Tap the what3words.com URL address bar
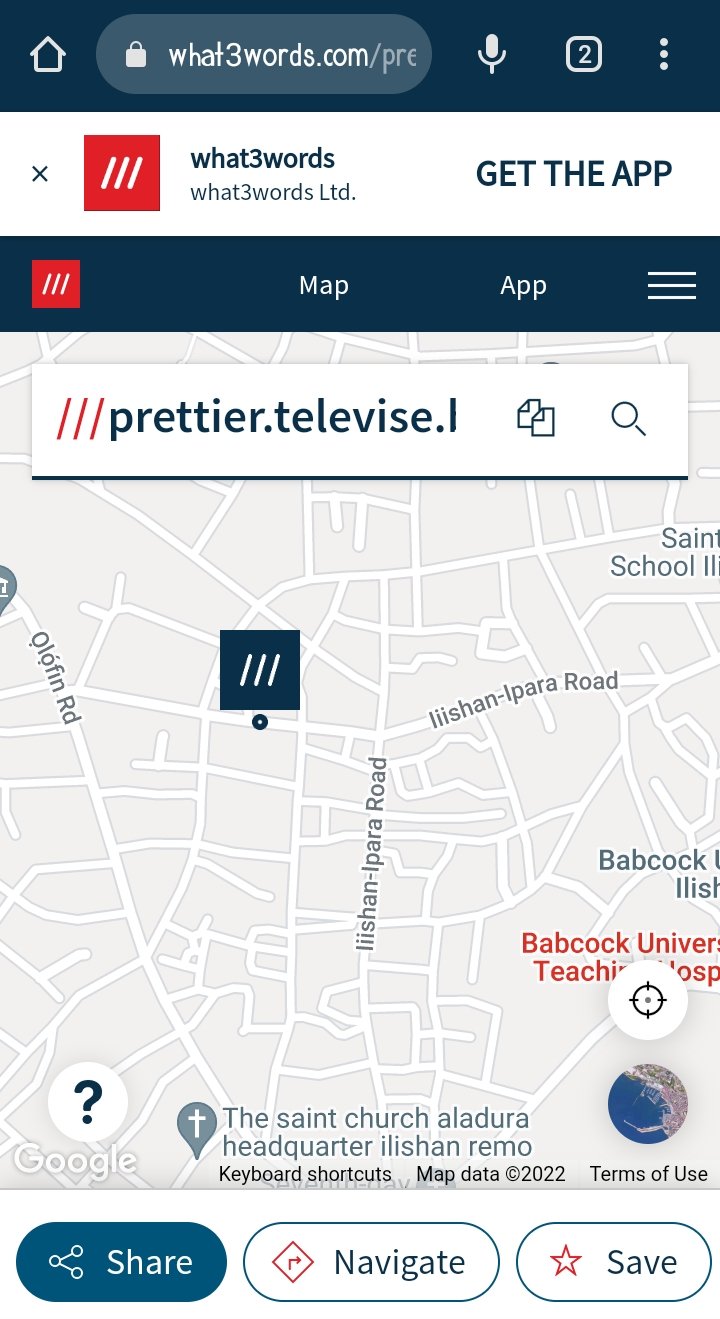 (264, 54)
